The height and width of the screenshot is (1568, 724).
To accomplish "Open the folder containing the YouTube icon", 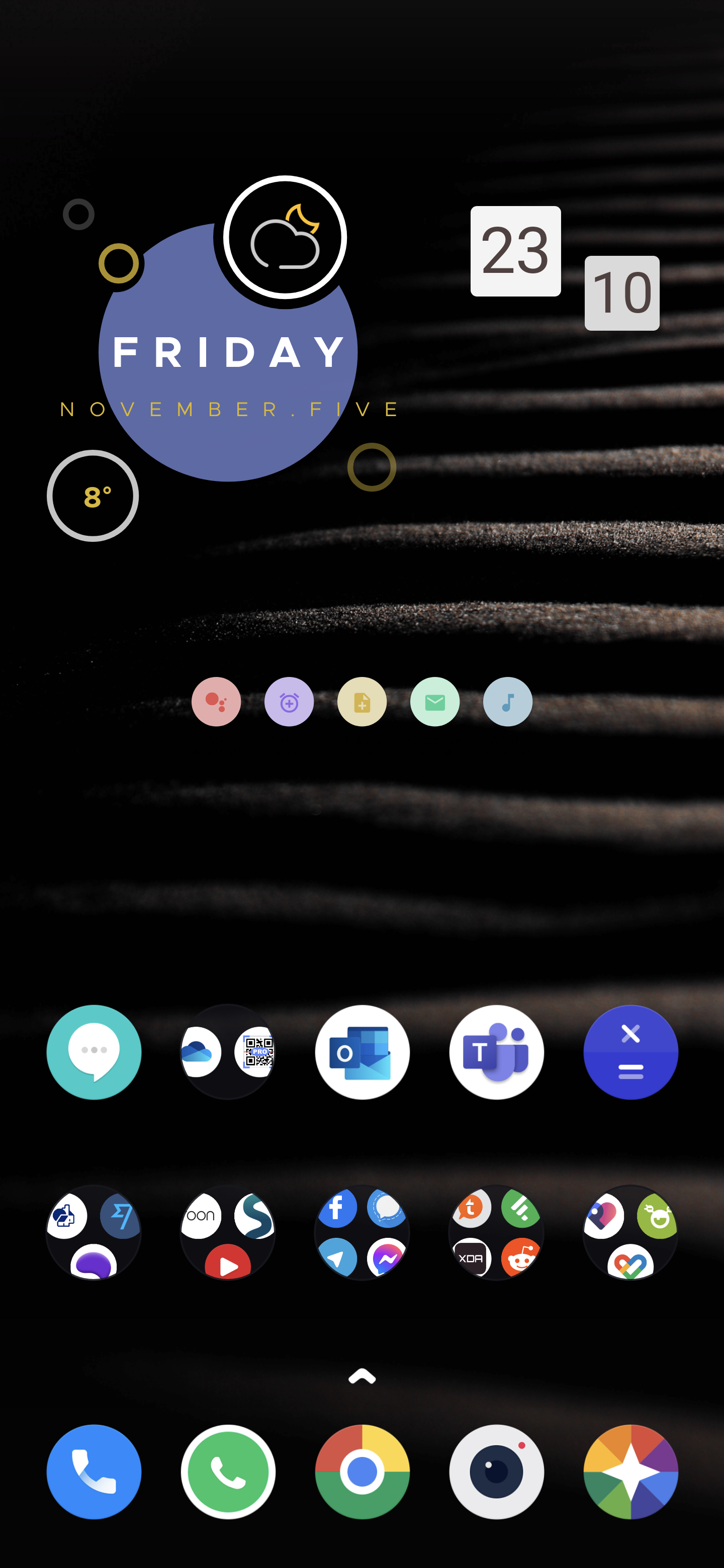I will [x=228, y=1232].
